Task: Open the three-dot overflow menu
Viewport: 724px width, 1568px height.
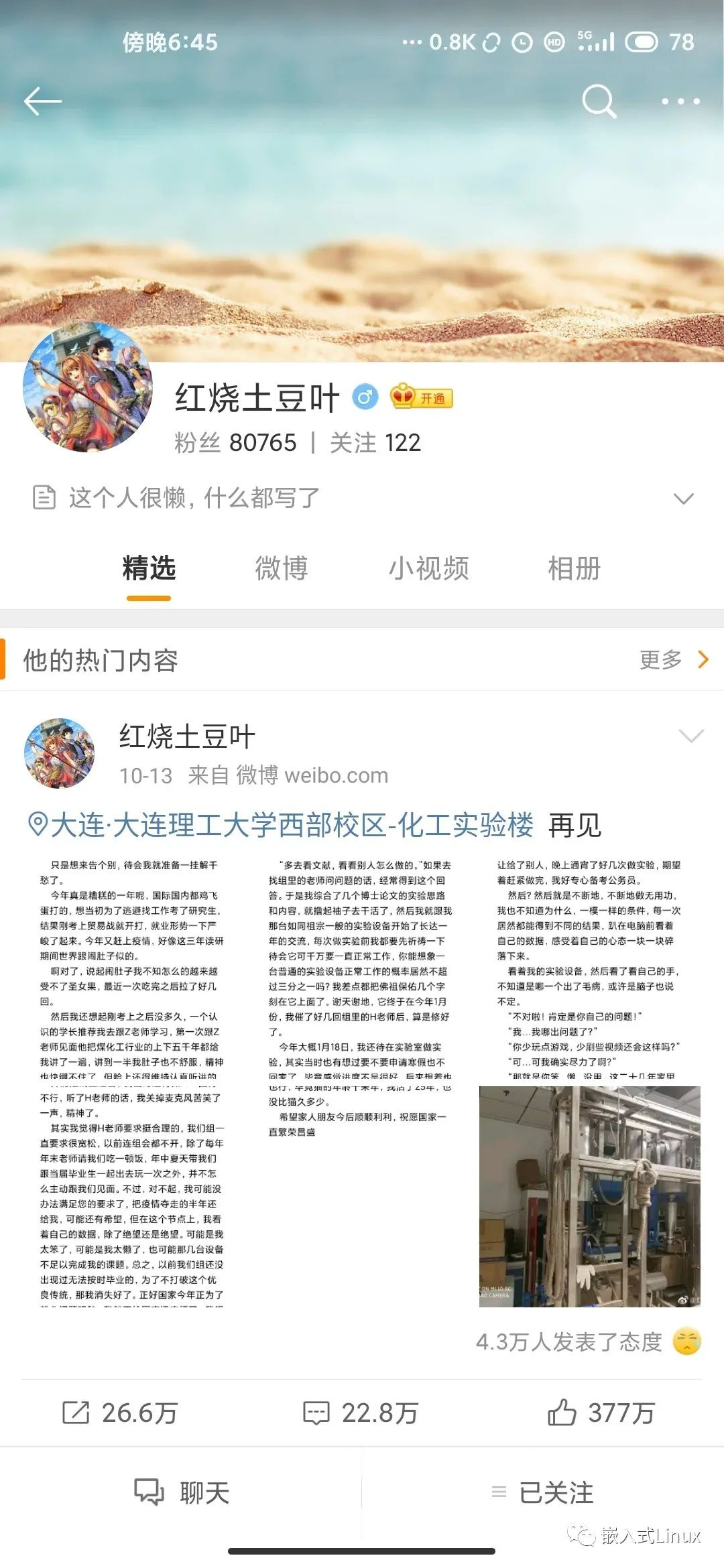Action: tap(680, 102)
